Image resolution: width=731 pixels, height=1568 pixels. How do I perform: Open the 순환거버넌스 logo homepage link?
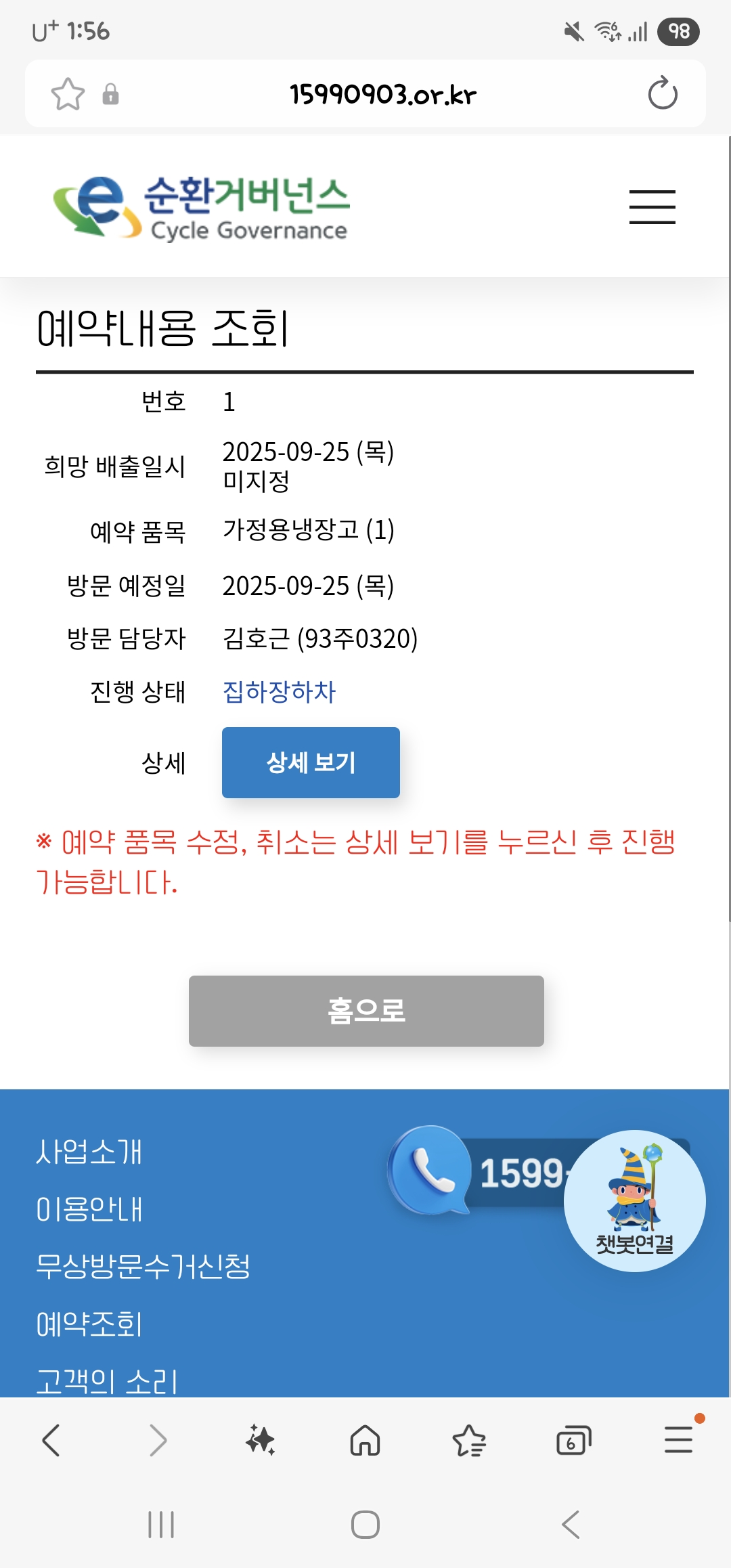(202, 207)
